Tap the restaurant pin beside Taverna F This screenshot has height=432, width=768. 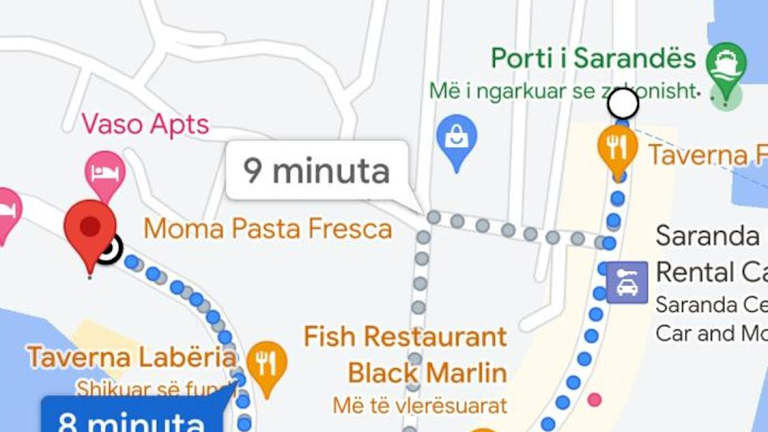(617, 146)
